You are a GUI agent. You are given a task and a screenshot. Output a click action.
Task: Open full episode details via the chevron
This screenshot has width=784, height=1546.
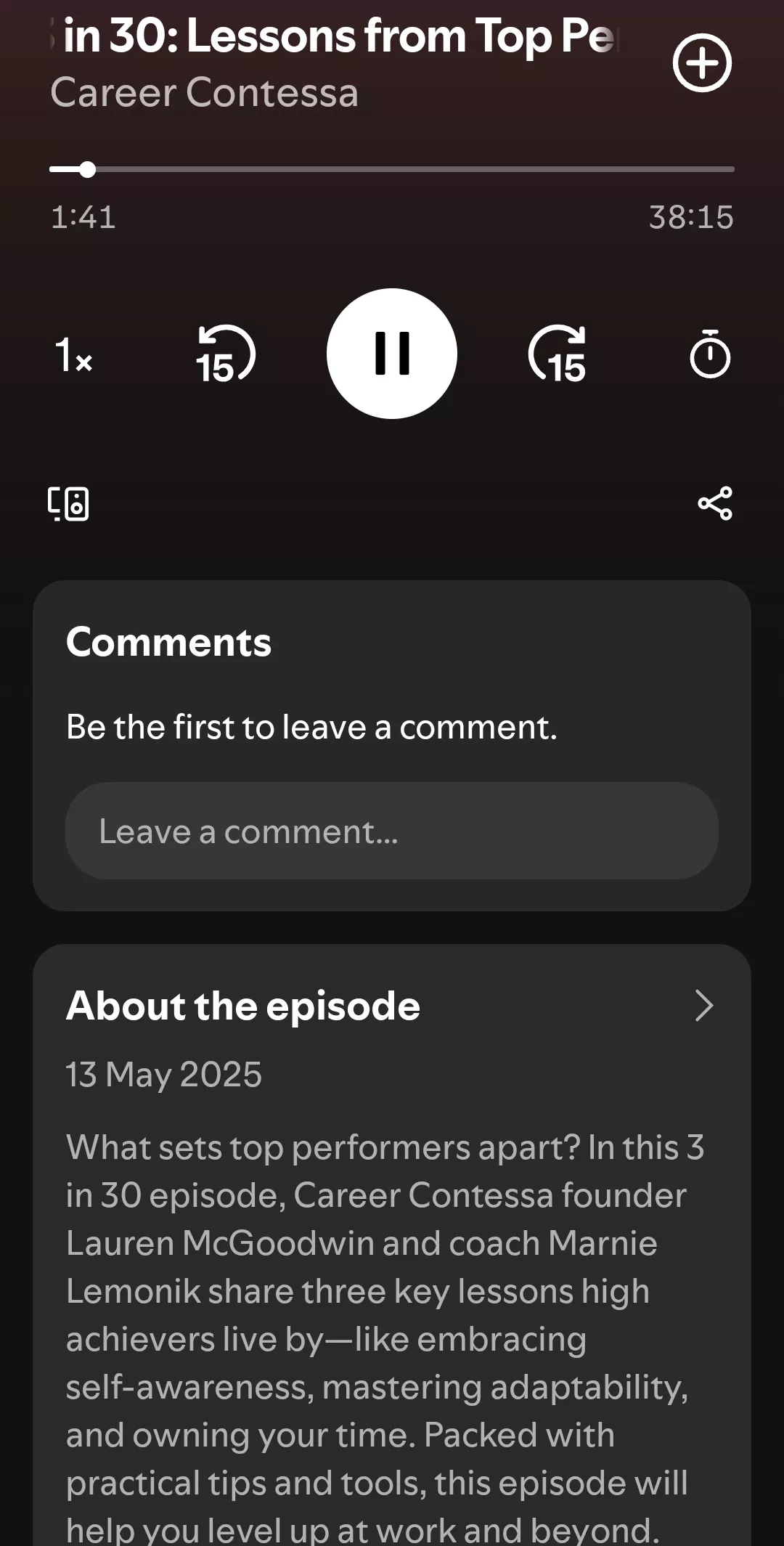705,1007
